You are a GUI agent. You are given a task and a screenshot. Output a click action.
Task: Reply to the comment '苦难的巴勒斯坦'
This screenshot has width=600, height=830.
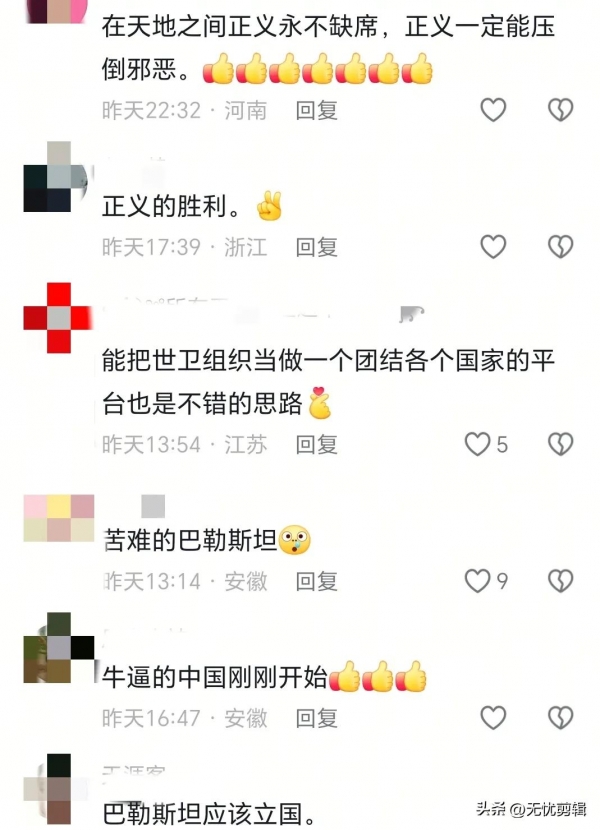click(x=316, y=580)
